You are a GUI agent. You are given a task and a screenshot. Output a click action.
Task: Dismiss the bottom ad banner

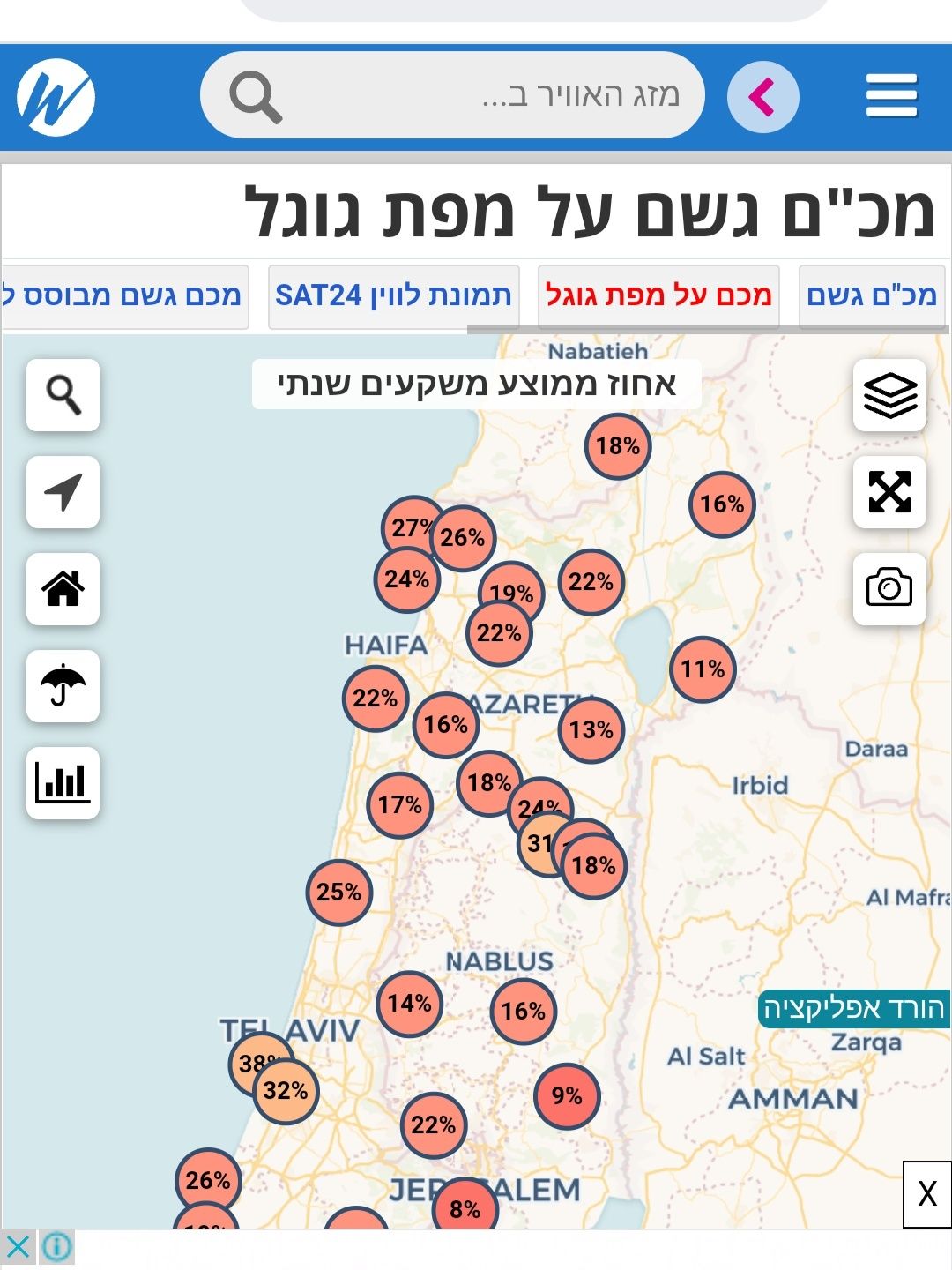tap(18, 1247)
